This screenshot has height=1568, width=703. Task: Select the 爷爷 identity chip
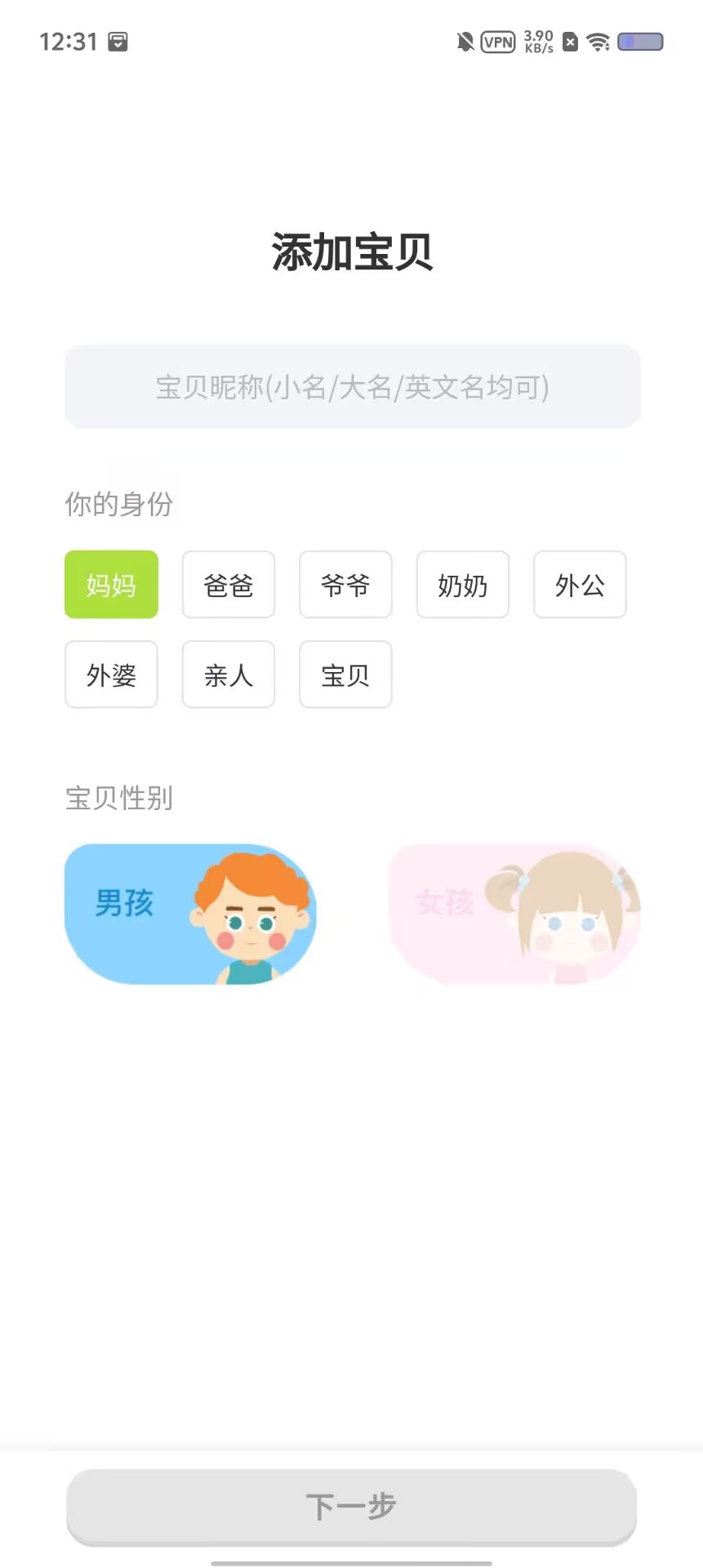coord(345,585)
